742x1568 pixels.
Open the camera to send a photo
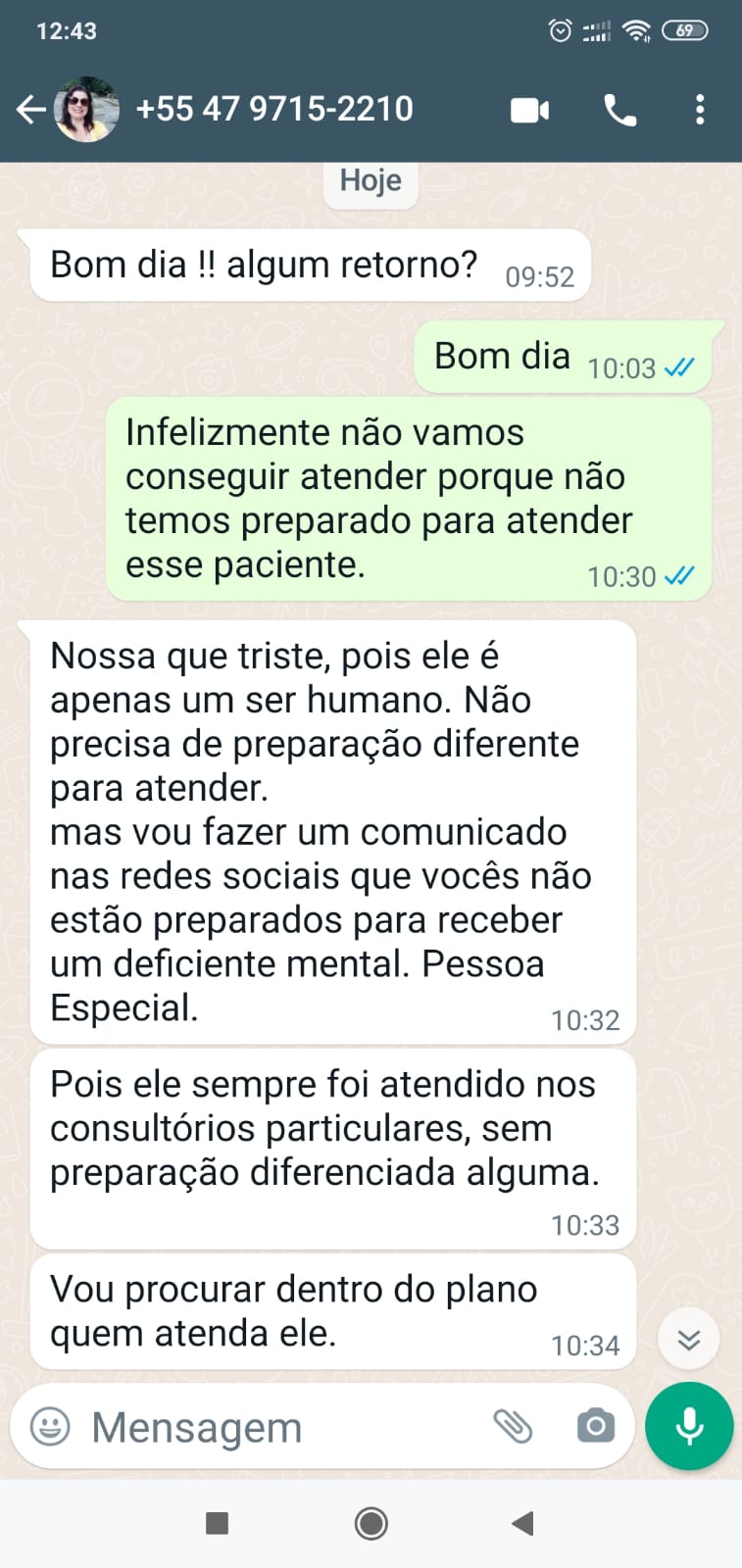[x=595, y=1427]
